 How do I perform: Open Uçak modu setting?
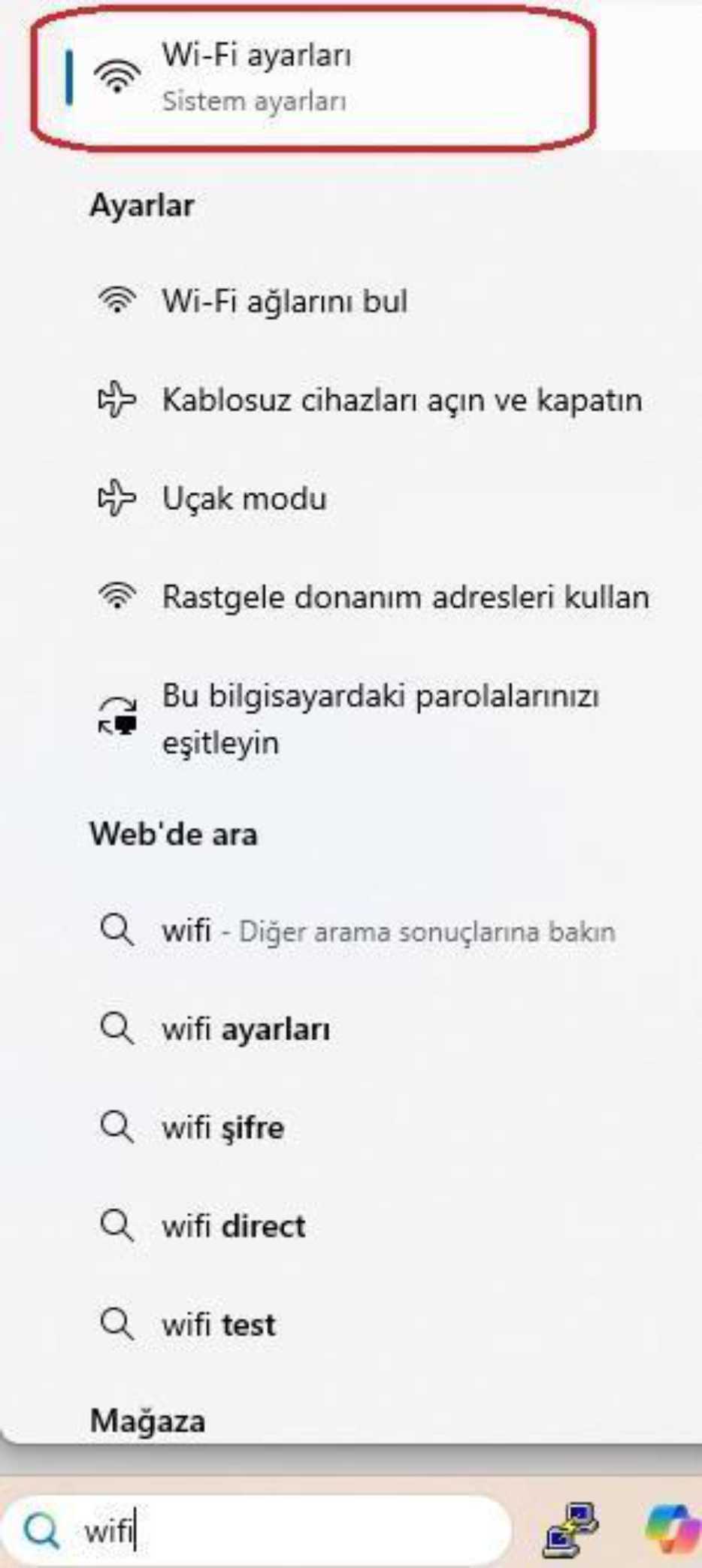tap(244, 498)
